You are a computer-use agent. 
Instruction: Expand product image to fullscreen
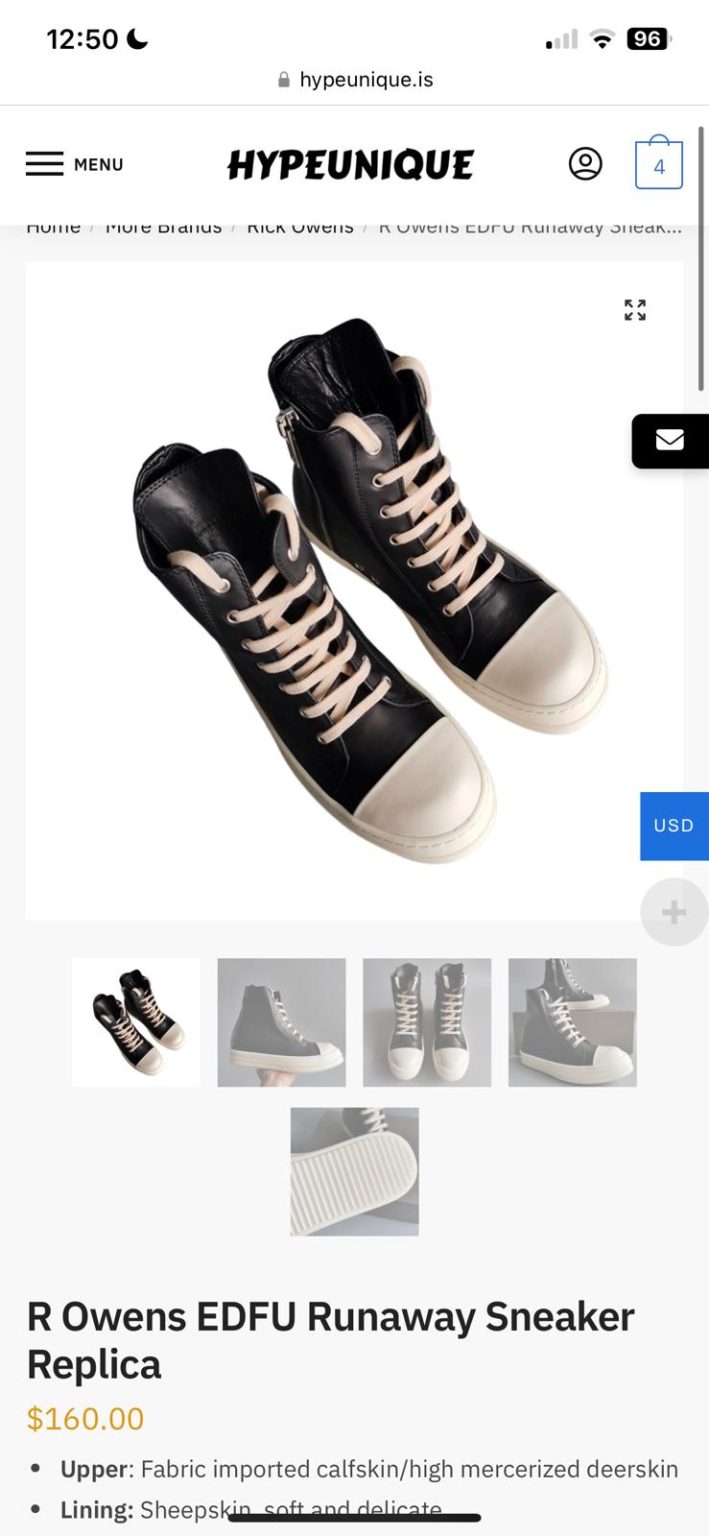(x=635, y=310)
